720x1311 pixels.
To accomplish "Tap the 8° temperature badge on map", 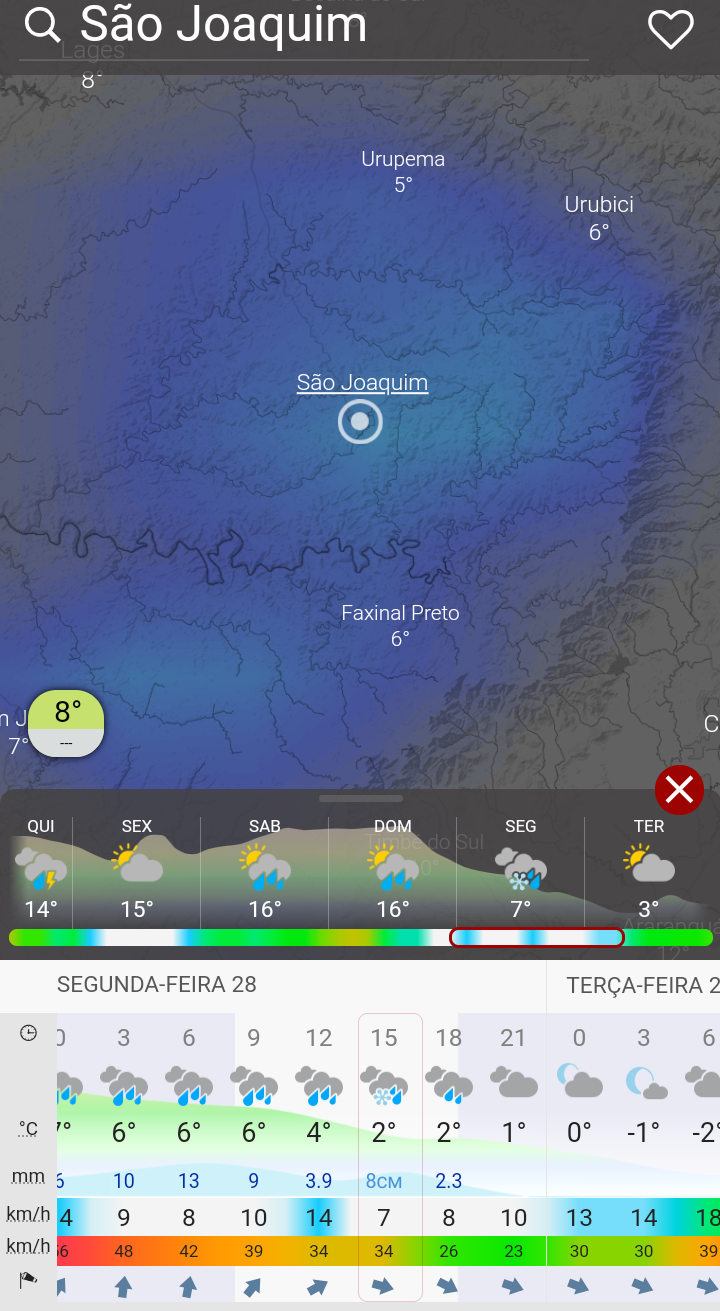I will coord(66,723).
